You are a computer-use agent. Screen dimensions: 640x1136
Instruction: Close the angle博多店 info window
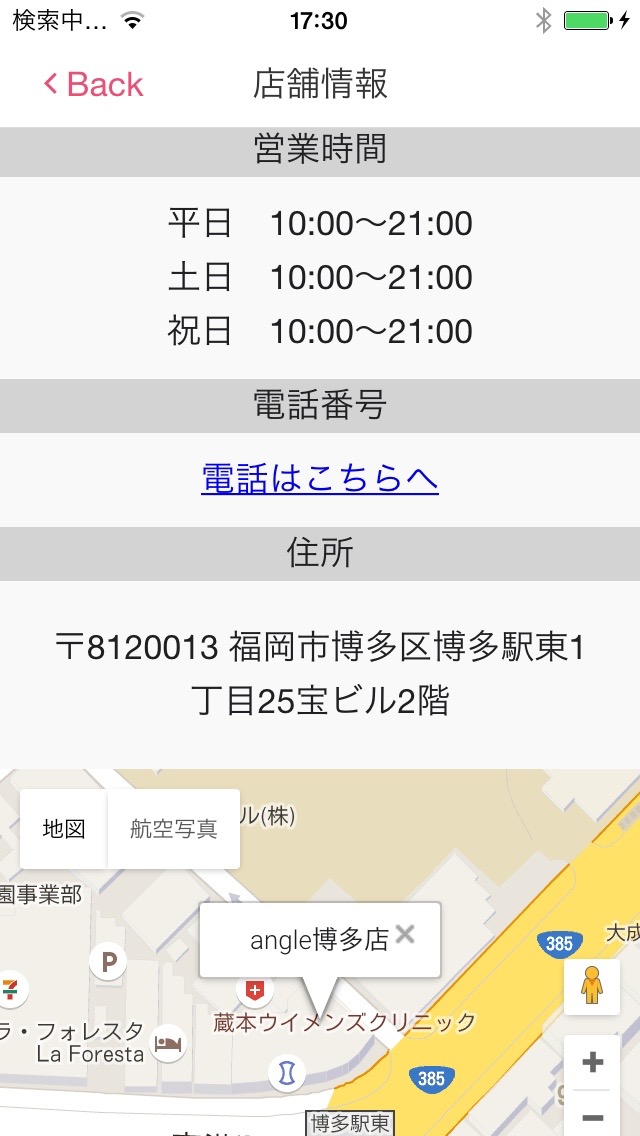tap(404, 934)
